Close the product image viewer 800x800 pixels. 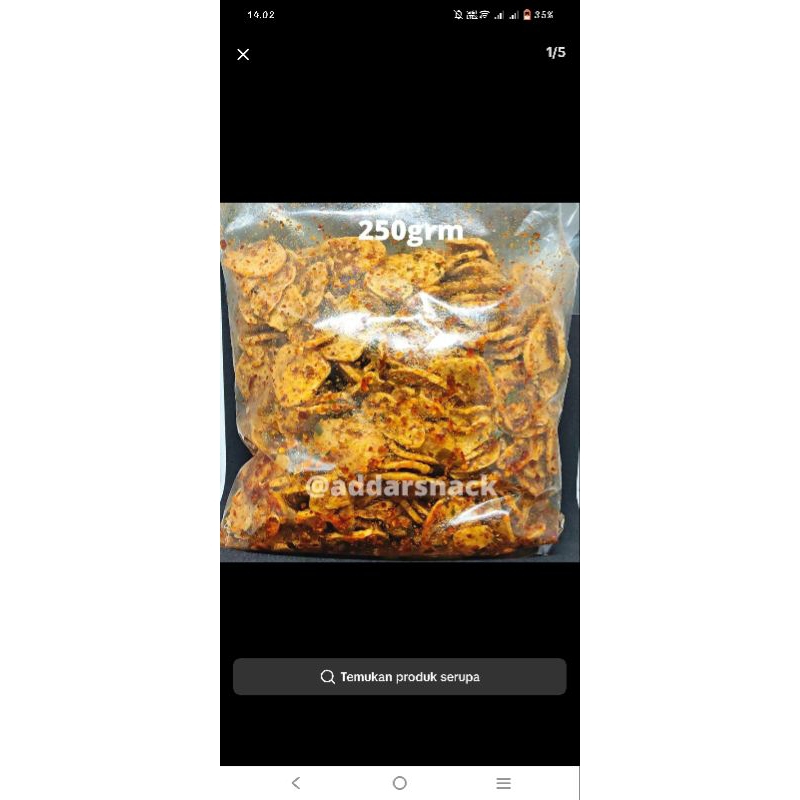pyautogui.click(x=243, y=55)
